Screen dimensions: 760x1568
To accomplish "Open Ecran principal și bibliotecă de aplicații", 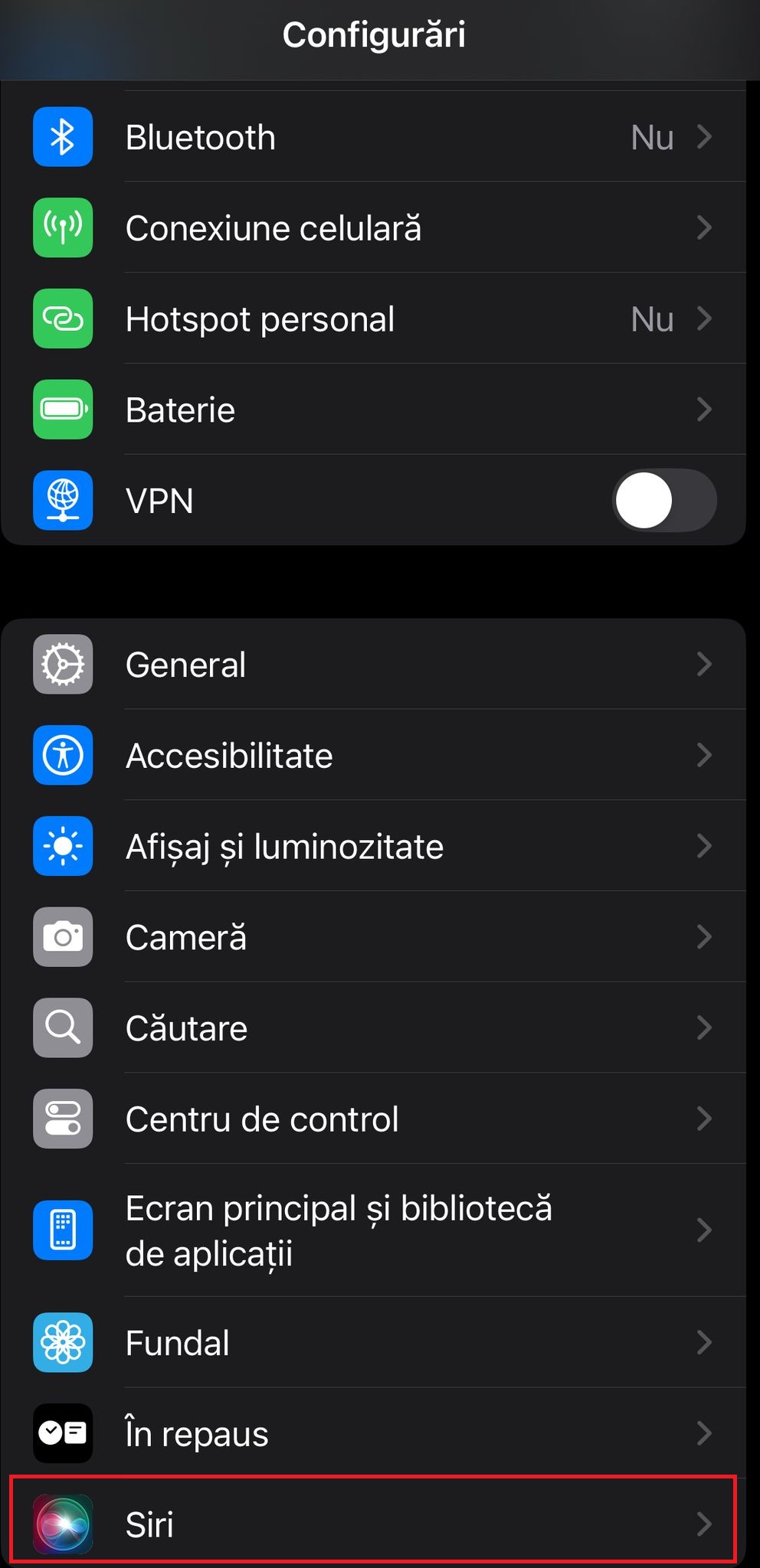I will [374, 1230].
